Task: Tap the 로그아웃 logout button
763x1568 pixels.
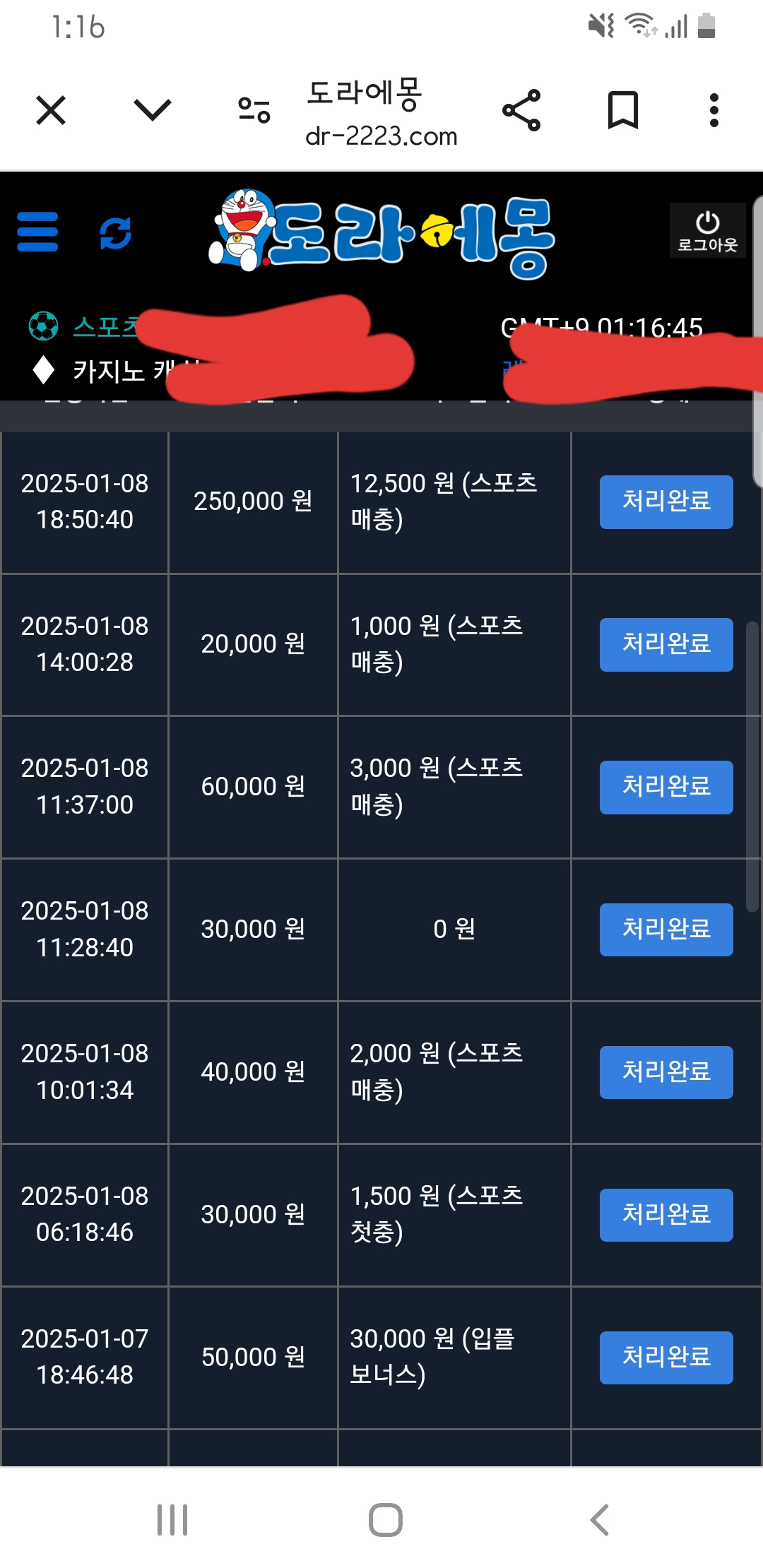Action: 707,231
